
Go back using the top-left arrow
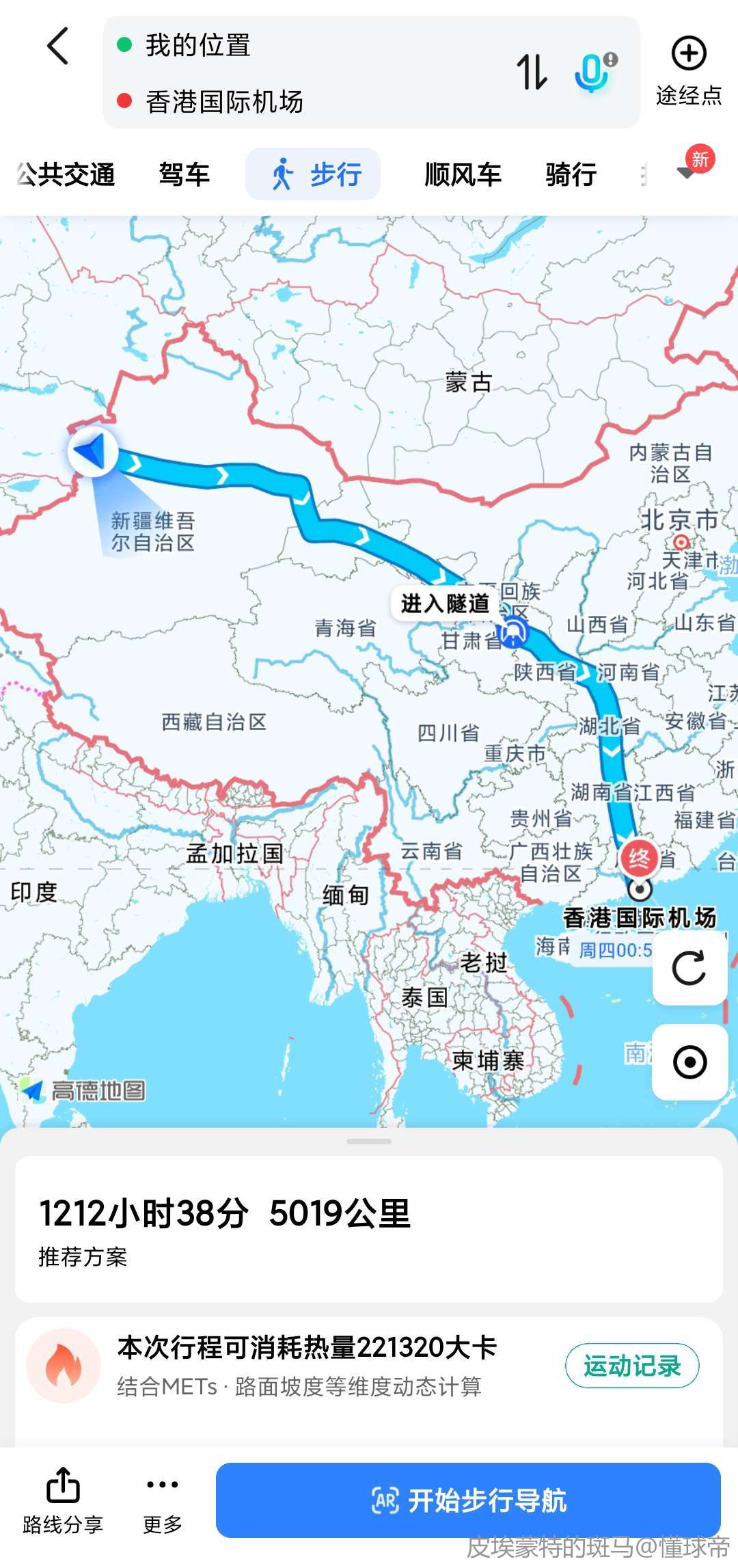[x=58, y=46]
